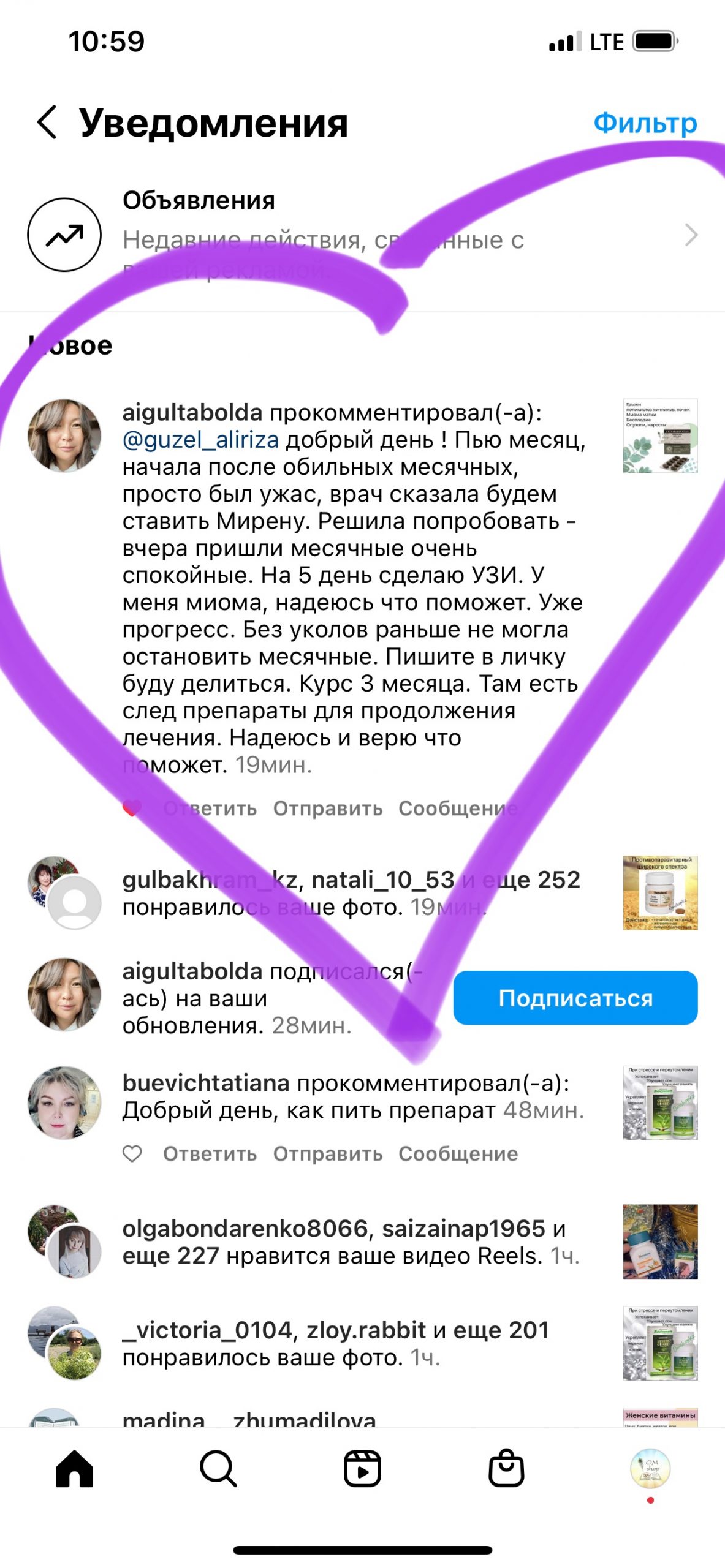Follow aigultabolda back with Подписаться
725x1568 pixels.
[575, 998]
